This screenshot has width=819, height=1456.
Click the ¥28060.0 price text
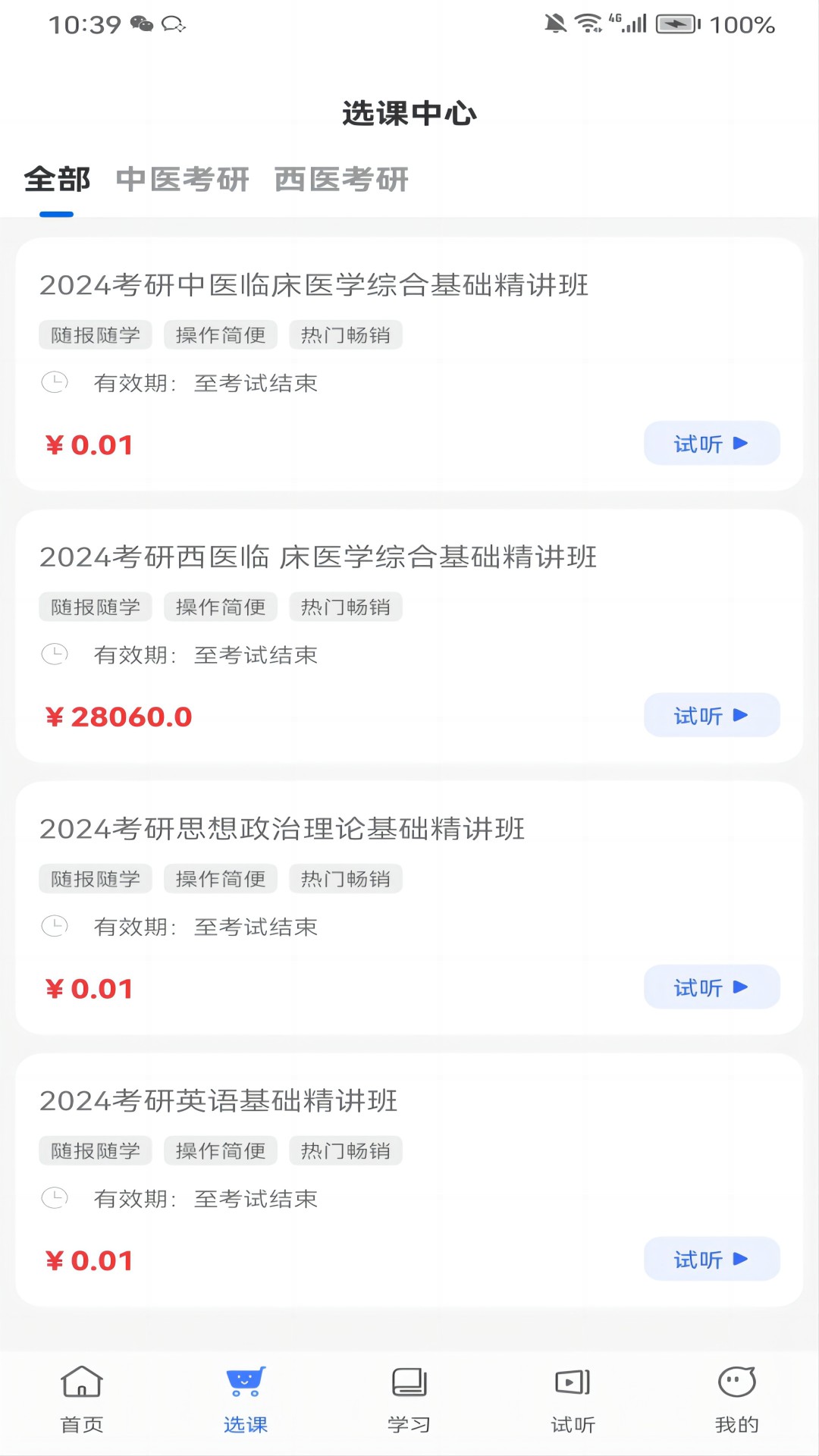(x=118, y=716)
